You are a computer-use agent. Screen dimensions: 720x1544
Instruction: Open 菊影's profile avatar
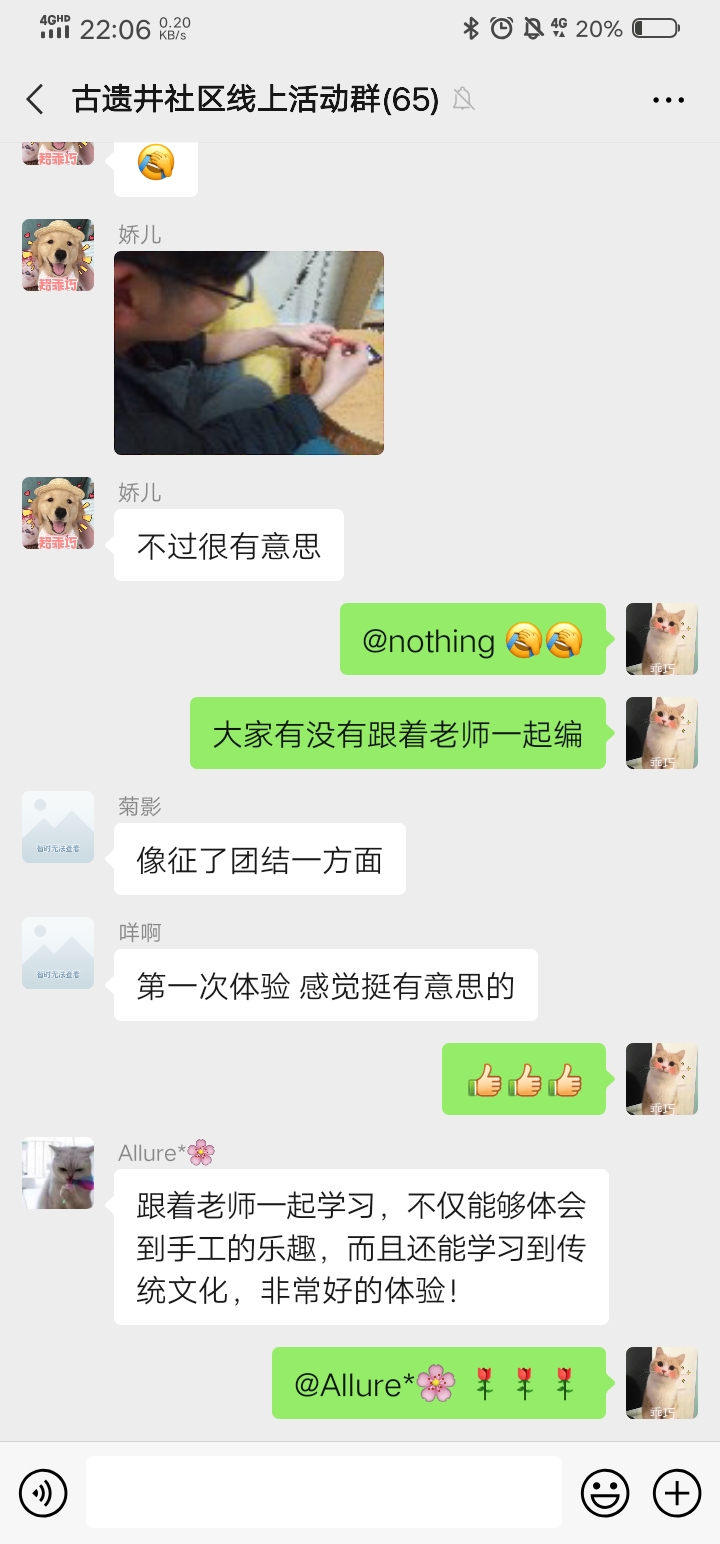click(58, 827)
